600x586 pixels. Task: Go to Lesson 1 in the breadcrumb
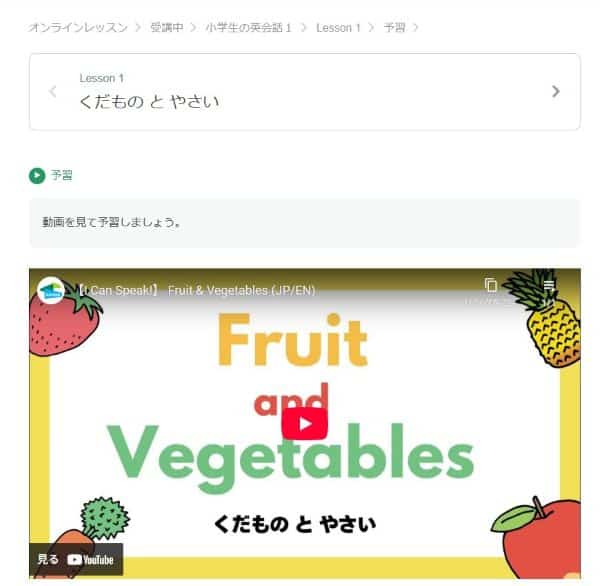(x=338, y=27)
